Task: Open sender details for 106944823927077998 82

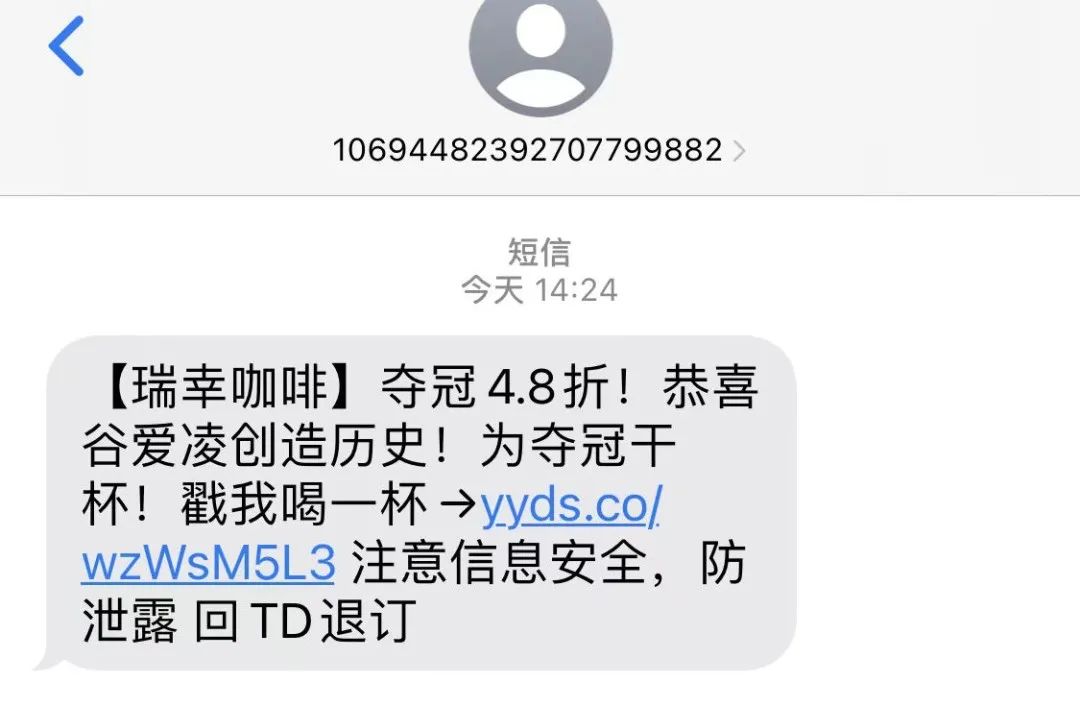Action: click(x=538, y=150)
